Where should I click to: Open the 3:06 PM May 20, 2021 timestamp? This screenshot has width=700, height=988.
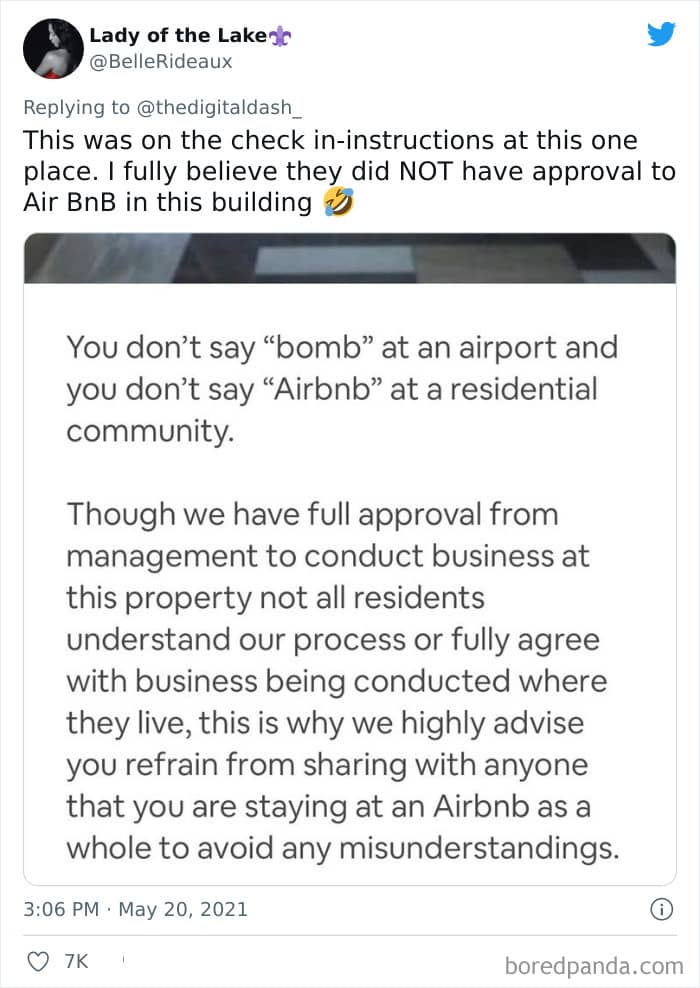coord(135,909)
